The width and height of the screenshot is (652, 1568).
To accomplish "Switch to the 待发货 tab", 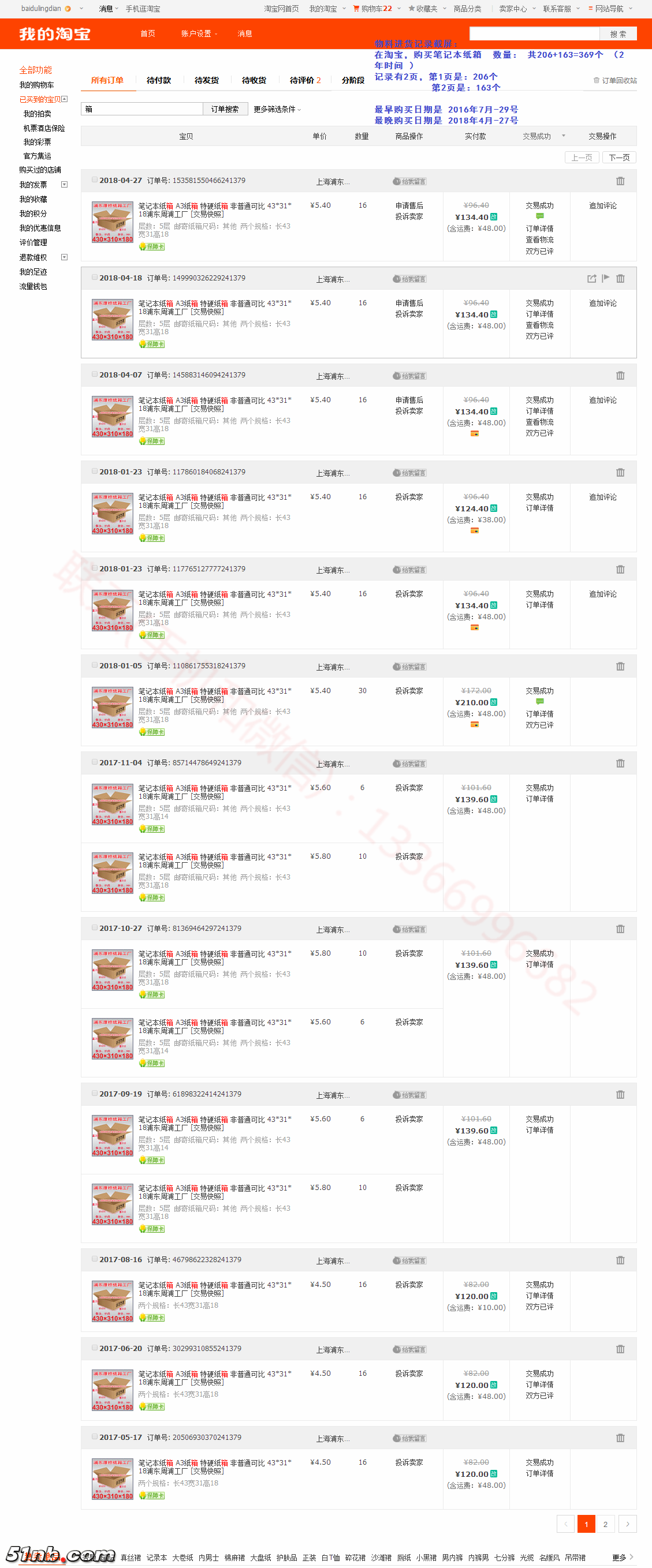I will point(206,80).
